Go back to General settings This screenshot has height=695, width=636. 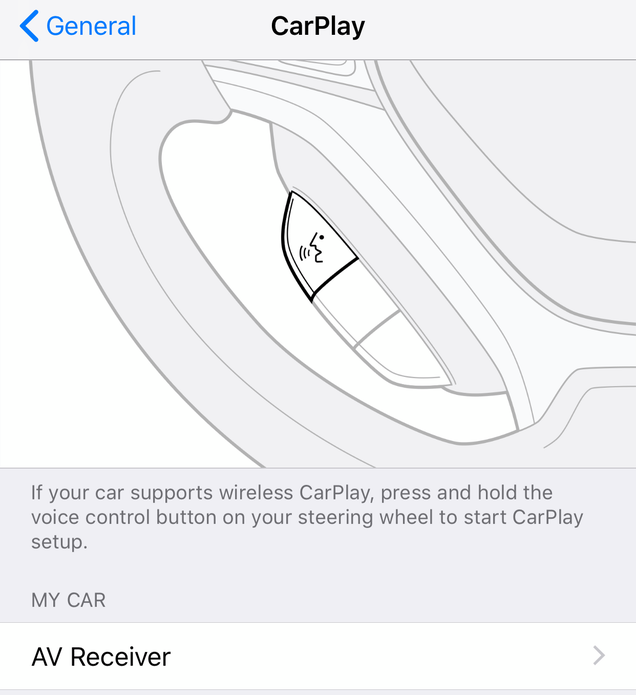click(78, 27)
